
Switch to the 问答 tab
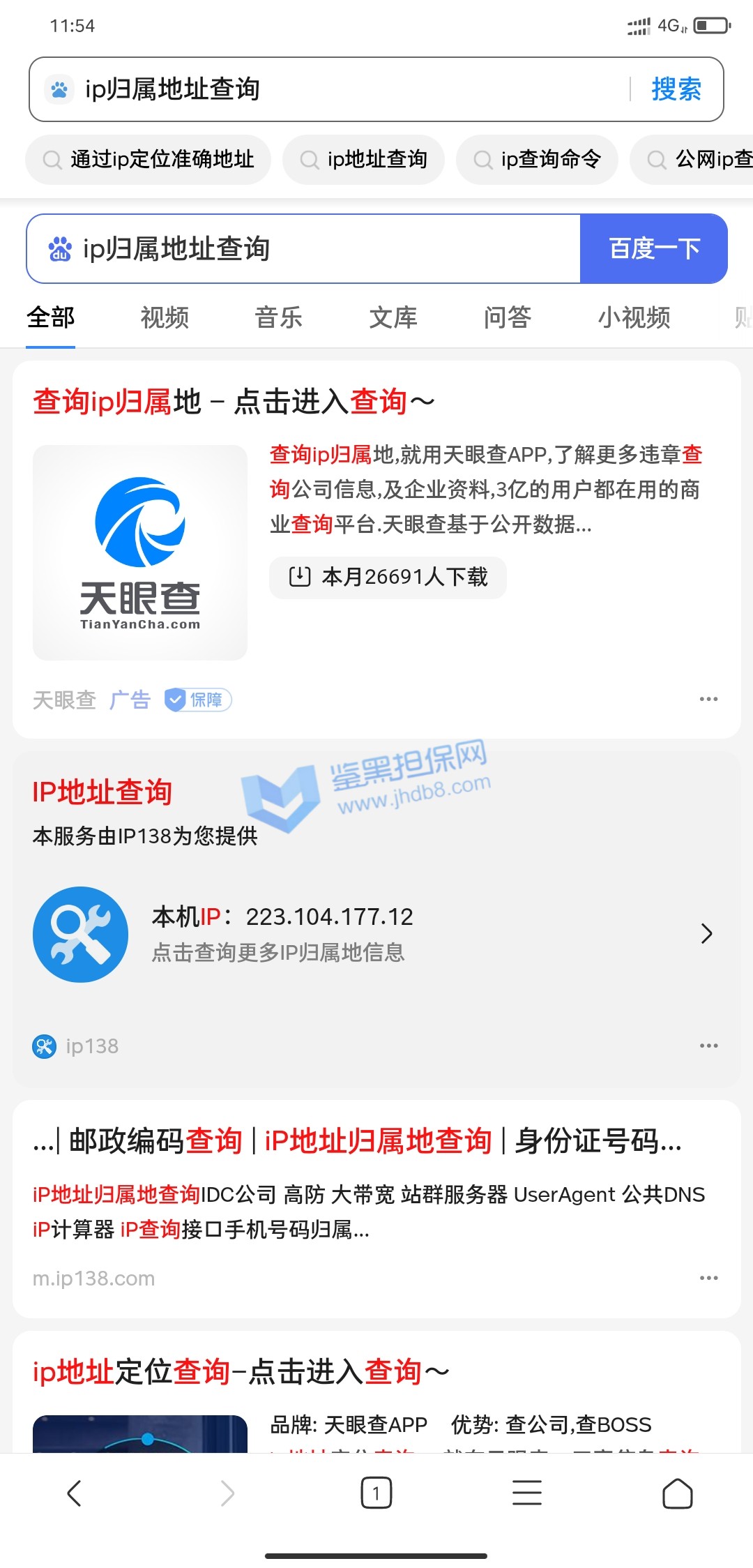508,317
